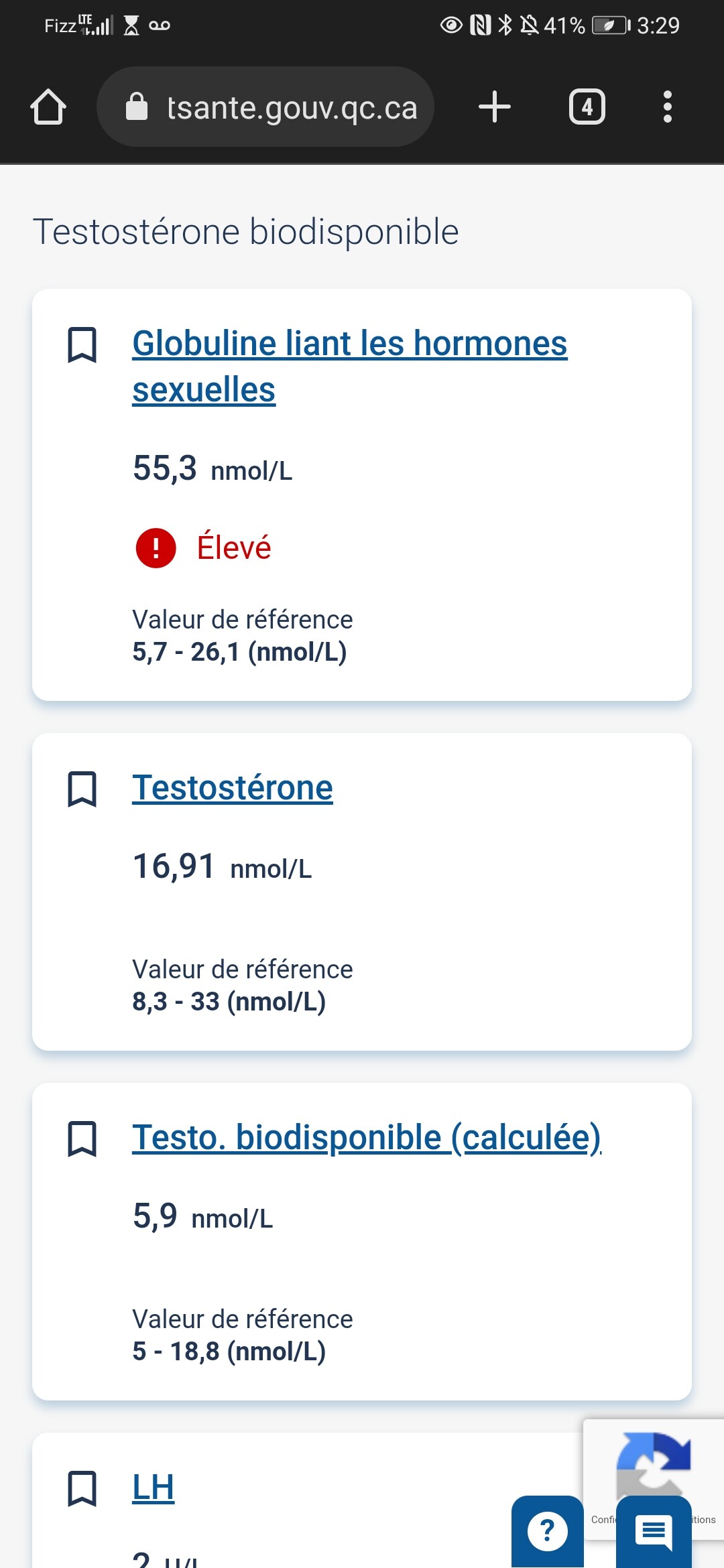Screen dimensions: 724x1568
Task: Bookmark the Testostérone result
Action: click(x=82, y=789)
